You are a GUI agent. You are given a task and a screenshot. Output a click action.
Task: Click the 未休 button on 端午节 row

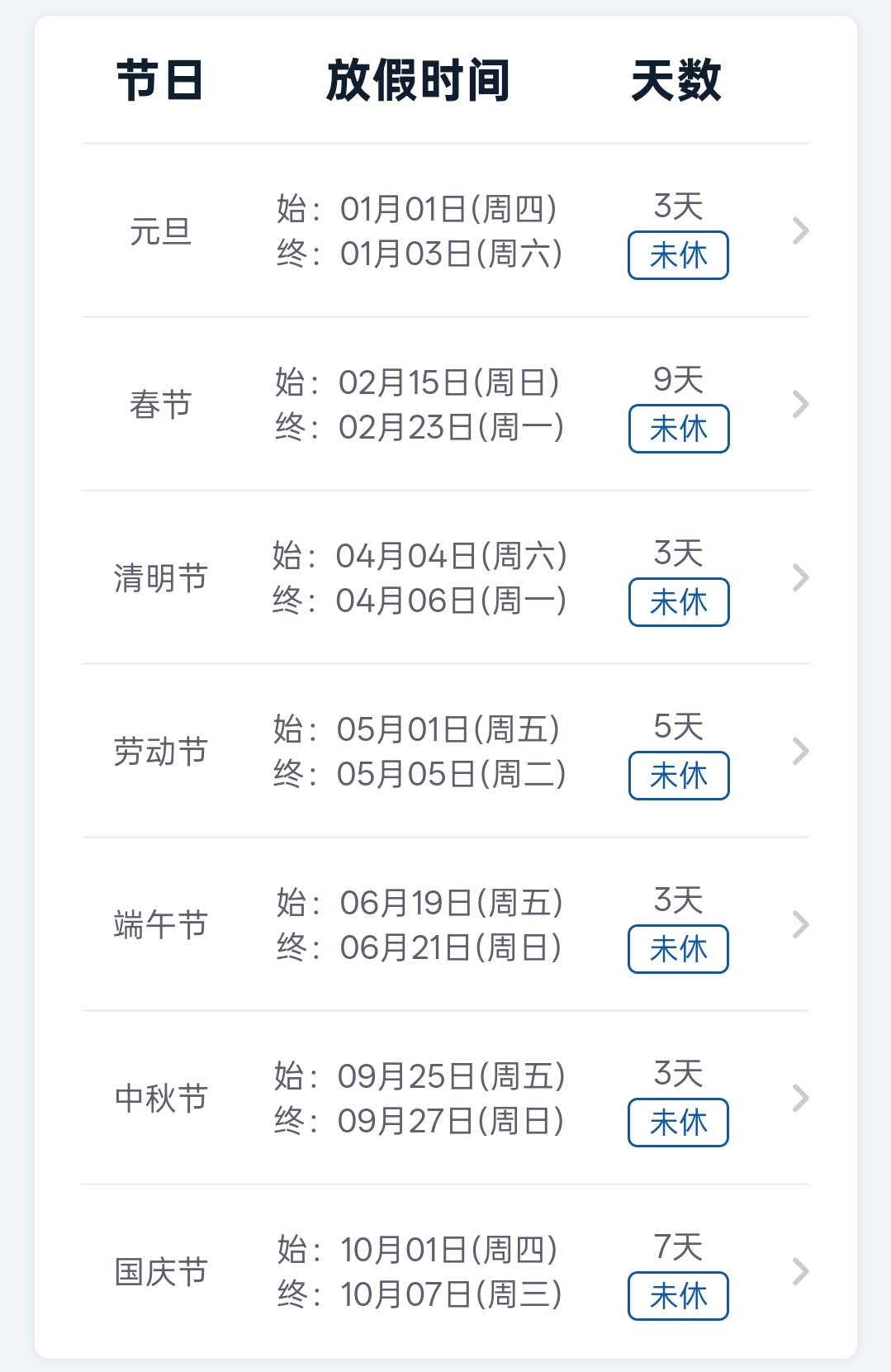(x=677, y=949)
